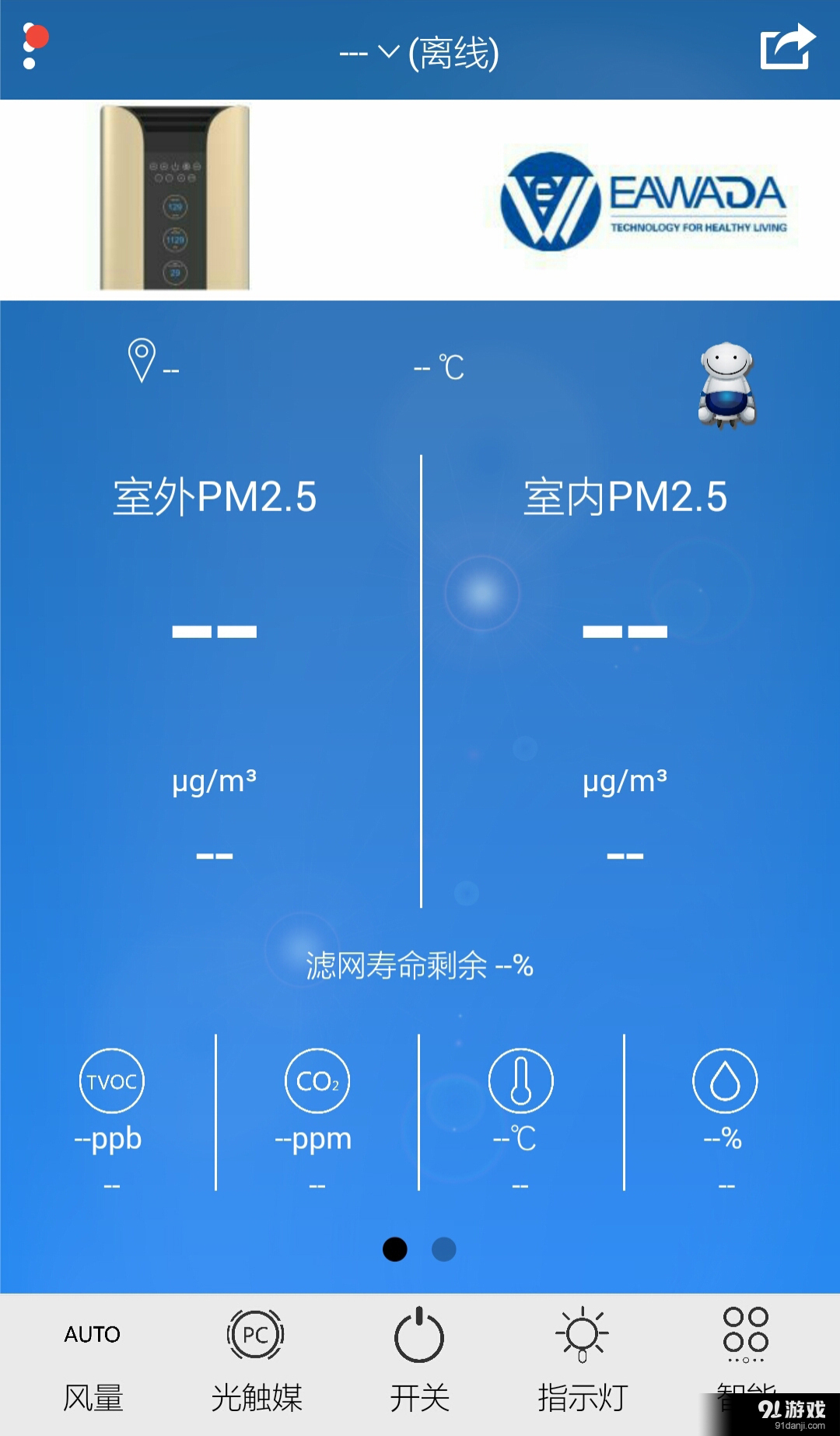Click the temperature thermometer icon
This screenshot has height=1436, width=840.
coord(520,1081)
